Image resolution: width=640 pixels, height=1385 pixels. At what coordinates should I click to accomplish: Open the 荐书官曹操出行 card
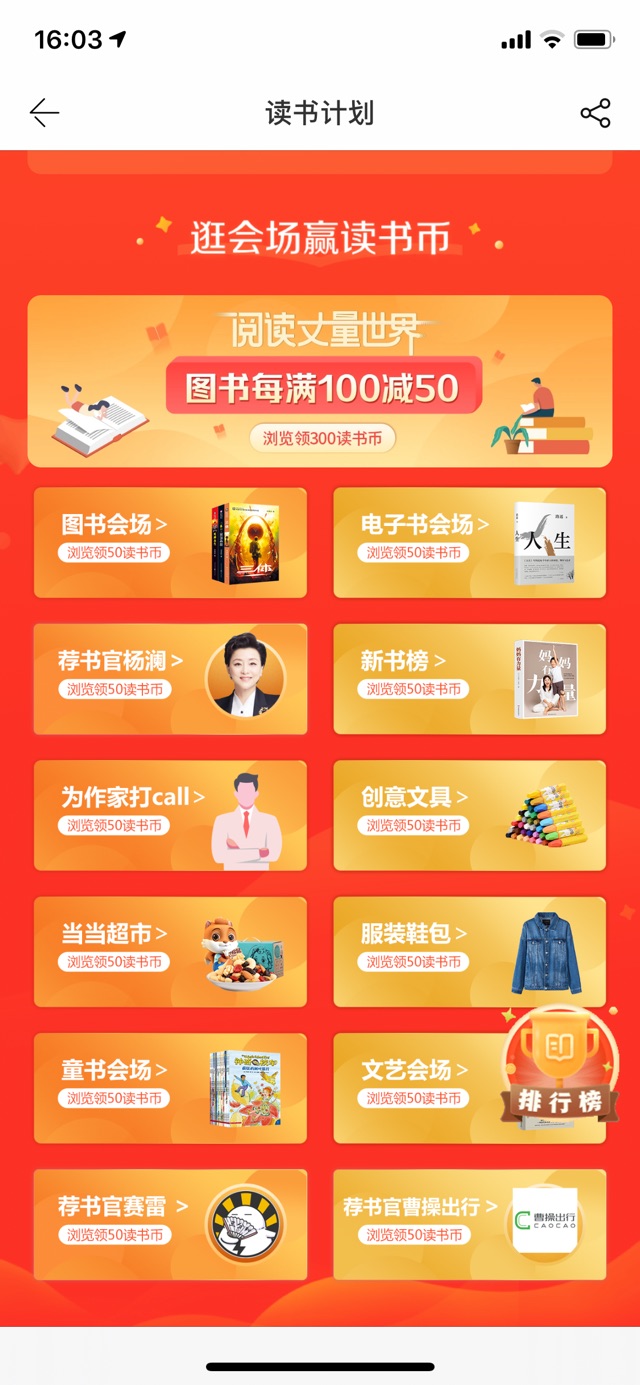469,1224
